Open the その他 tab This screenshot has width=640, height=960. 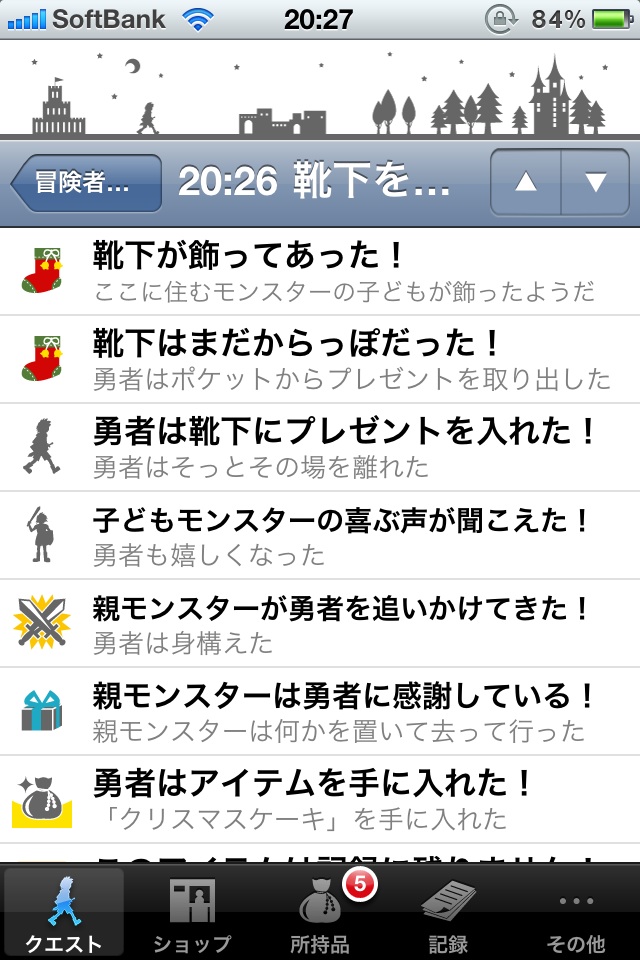(x=576, y=914)
